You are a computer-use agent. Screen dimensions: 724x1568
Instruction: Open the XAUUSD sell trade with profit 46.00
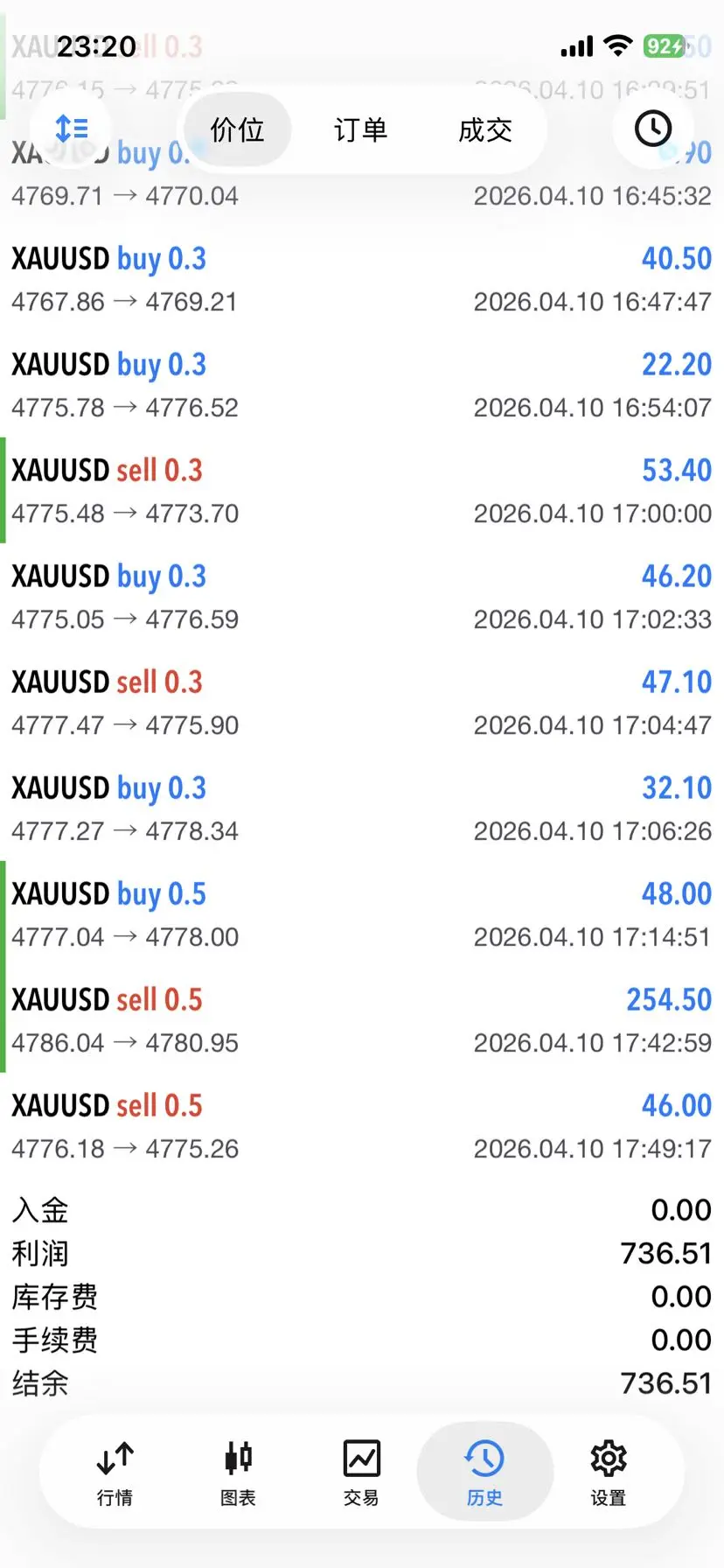tap(362, 1126)
